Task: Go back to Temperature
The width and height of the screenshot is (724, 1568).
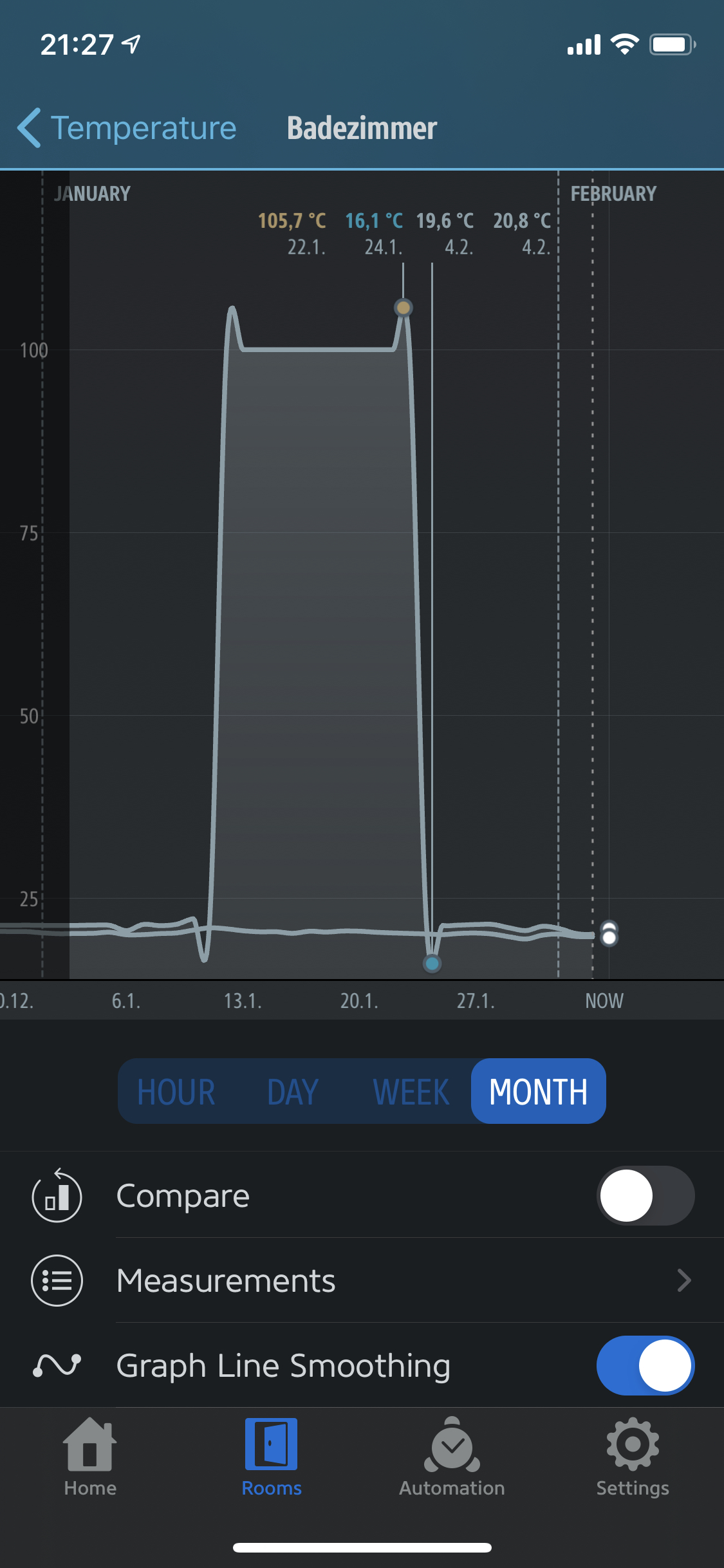Action: (x=127, y=128)
